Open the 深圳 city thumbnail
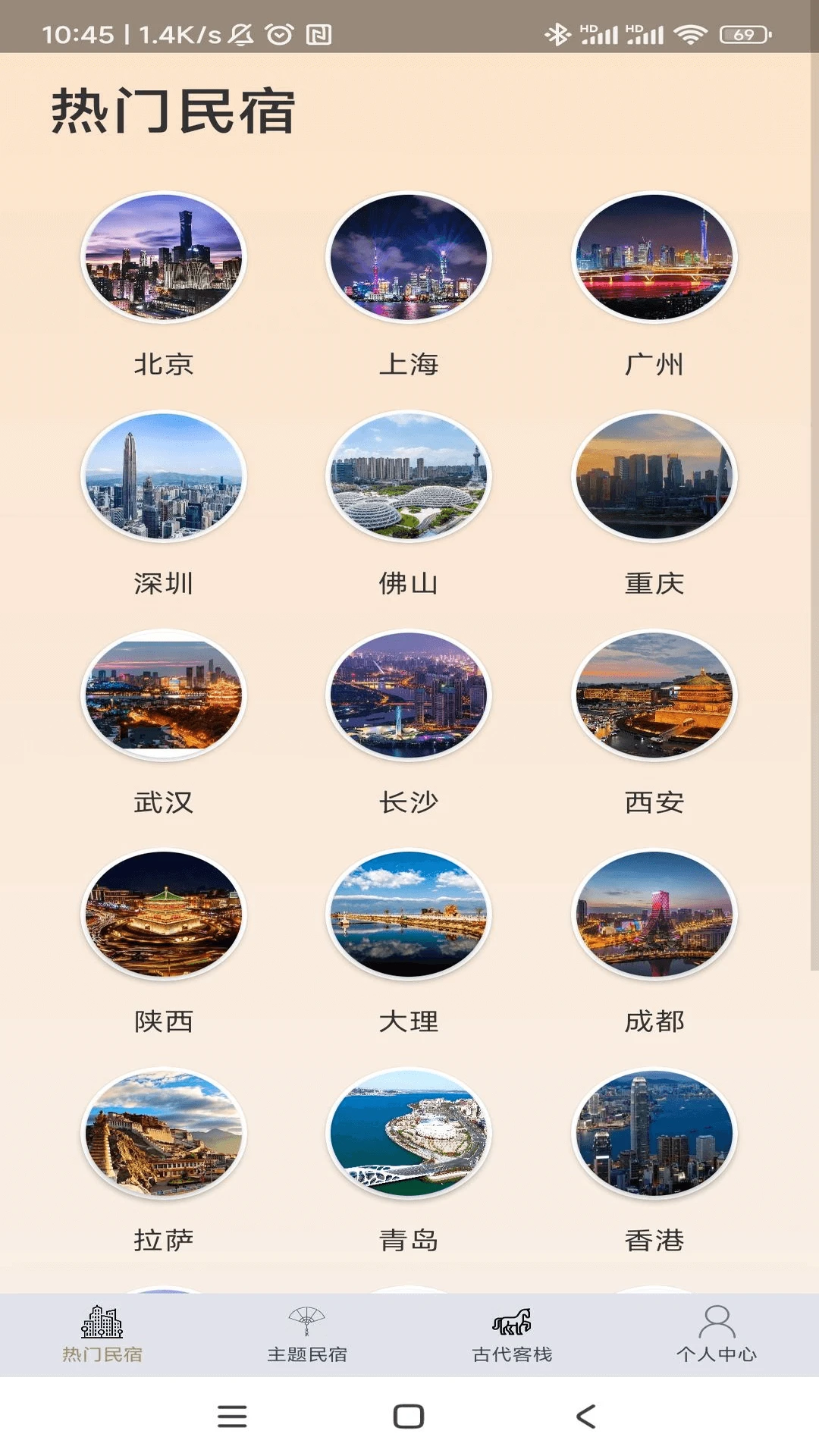The image size is (819, 1456). coord(164,476)
